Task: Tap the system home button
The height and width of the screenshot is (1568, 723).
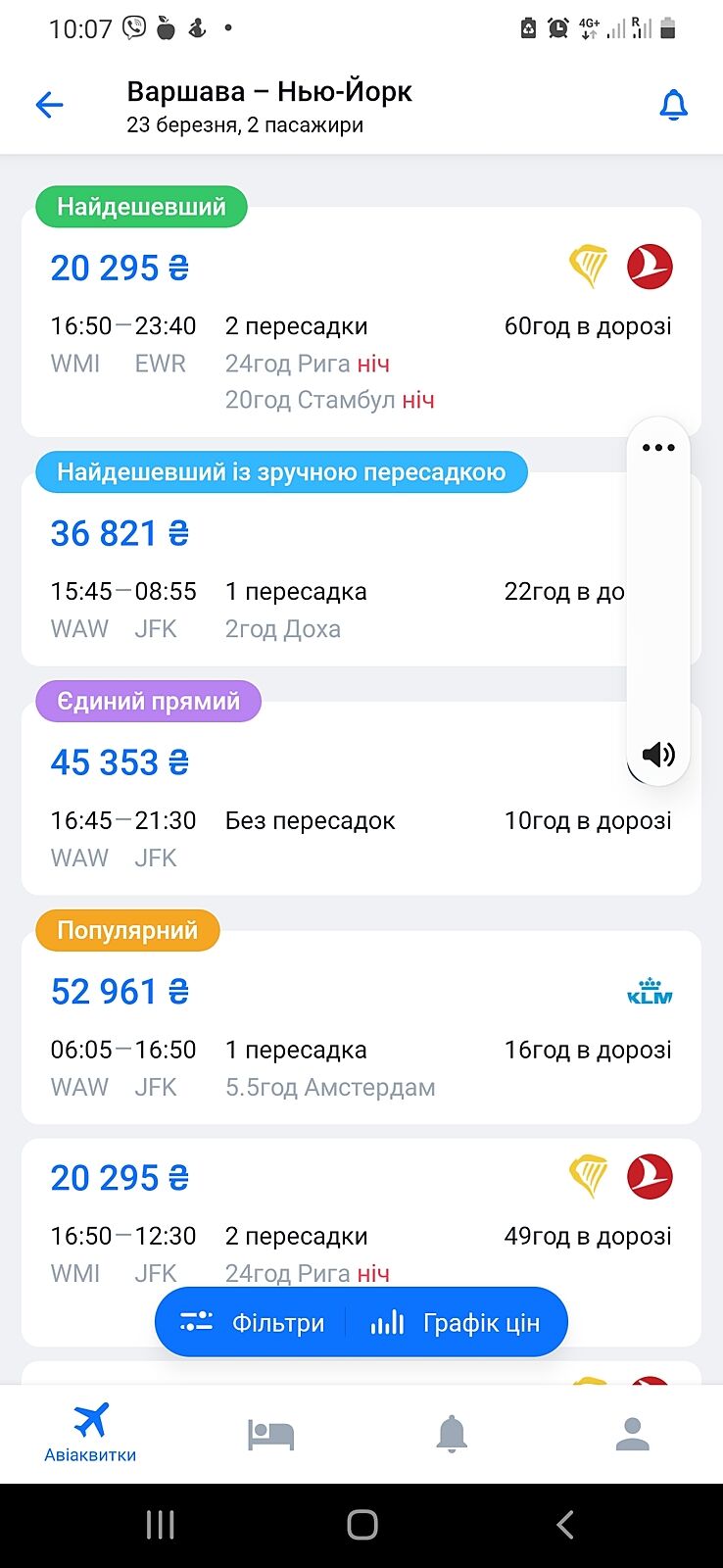Action: pos(361,1525)
